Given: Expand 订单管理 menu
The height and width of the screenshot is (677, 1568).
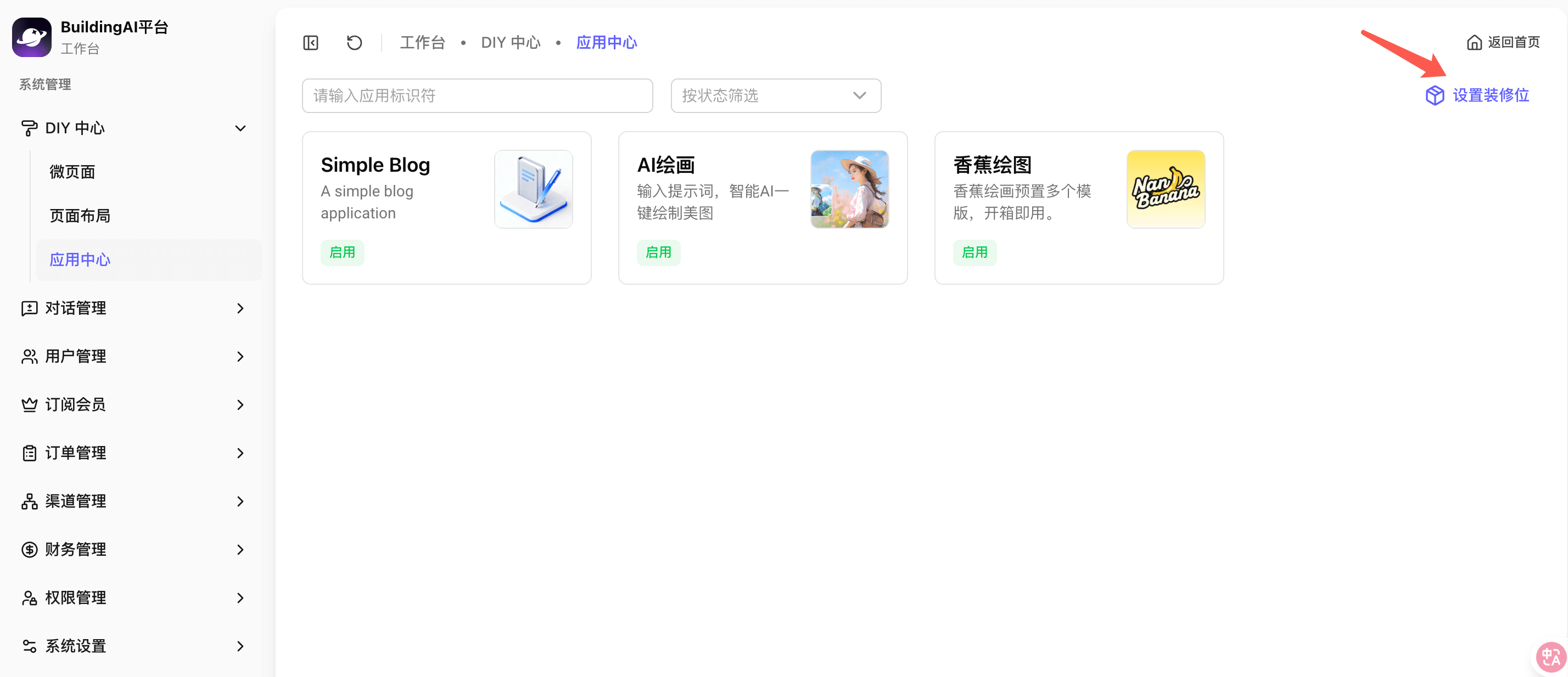Looking at the screenshot, I should click(x=133, y=453).
